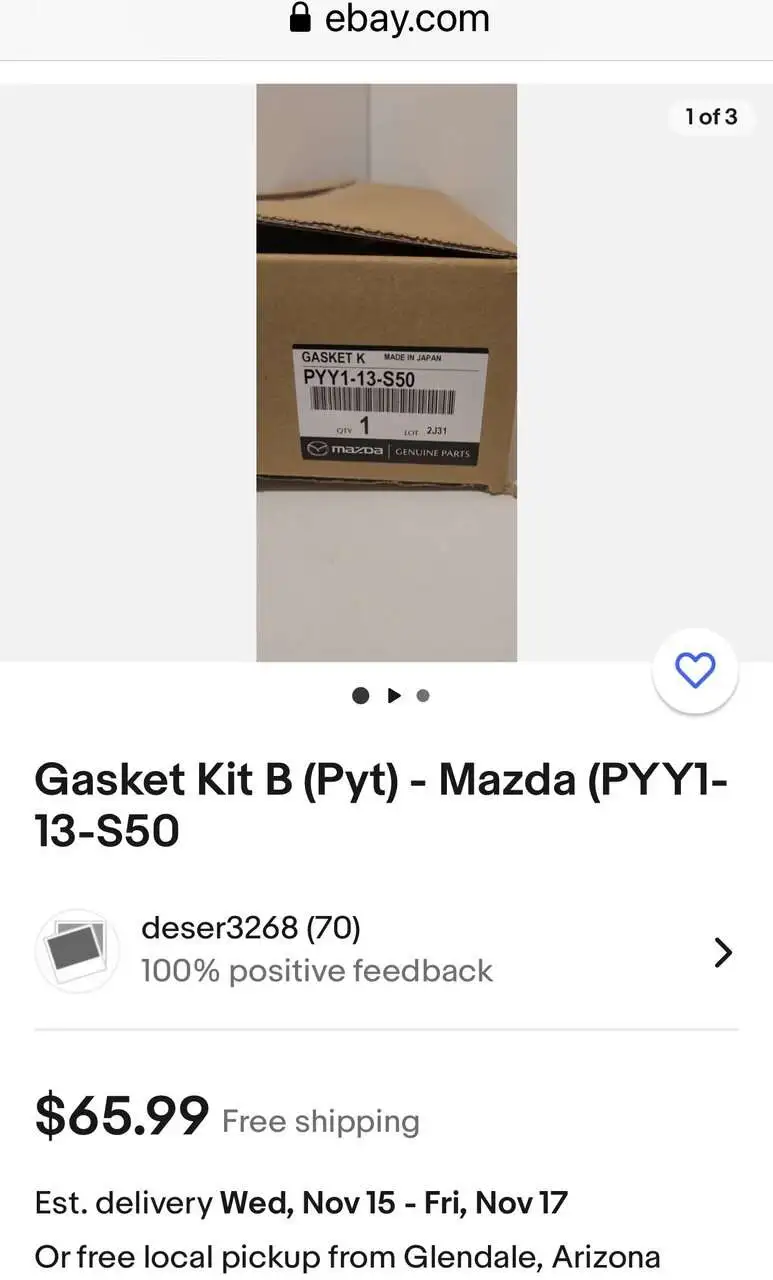Tap the ebay.com address bar

[x=388, y=18]
